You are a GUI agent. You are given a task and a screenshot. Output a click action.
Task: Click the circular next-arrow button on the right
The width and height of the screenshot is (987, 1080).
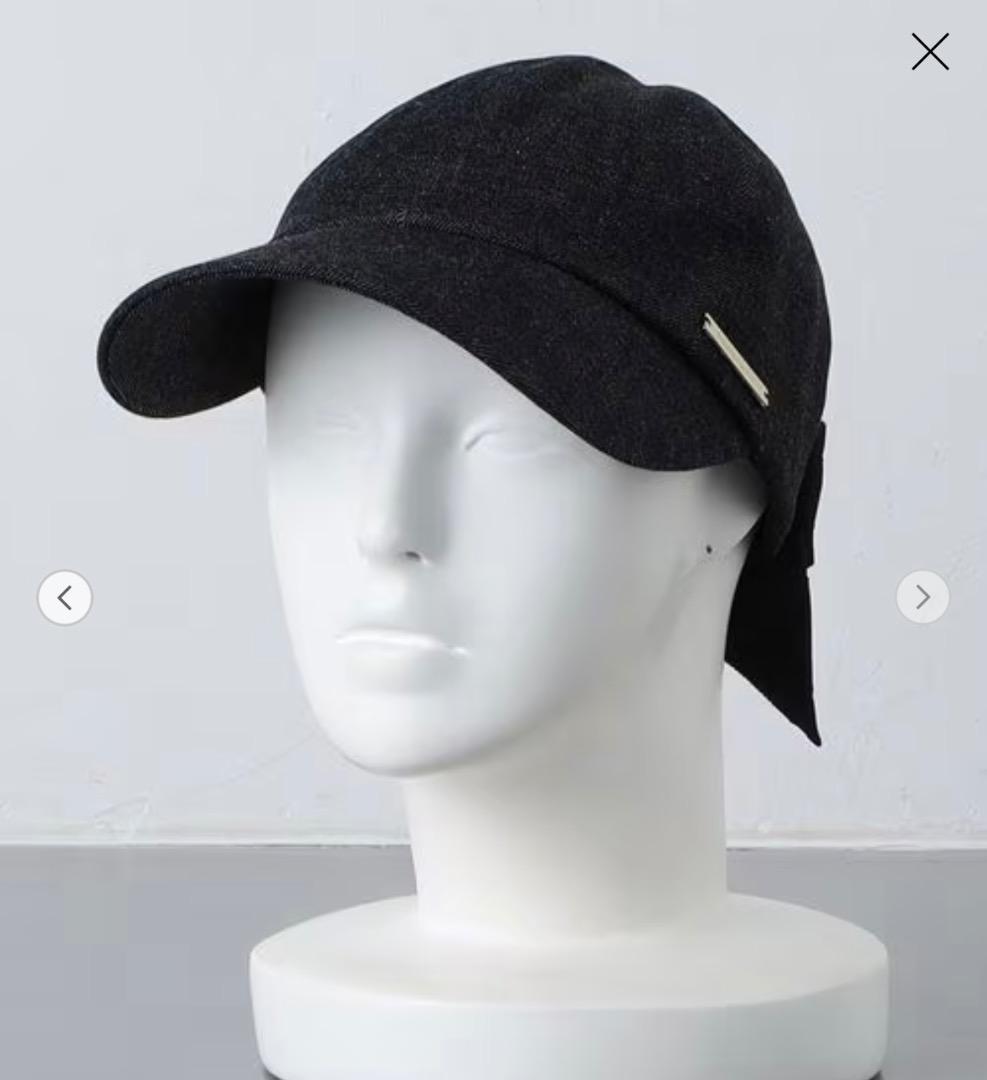click(921, 597)
